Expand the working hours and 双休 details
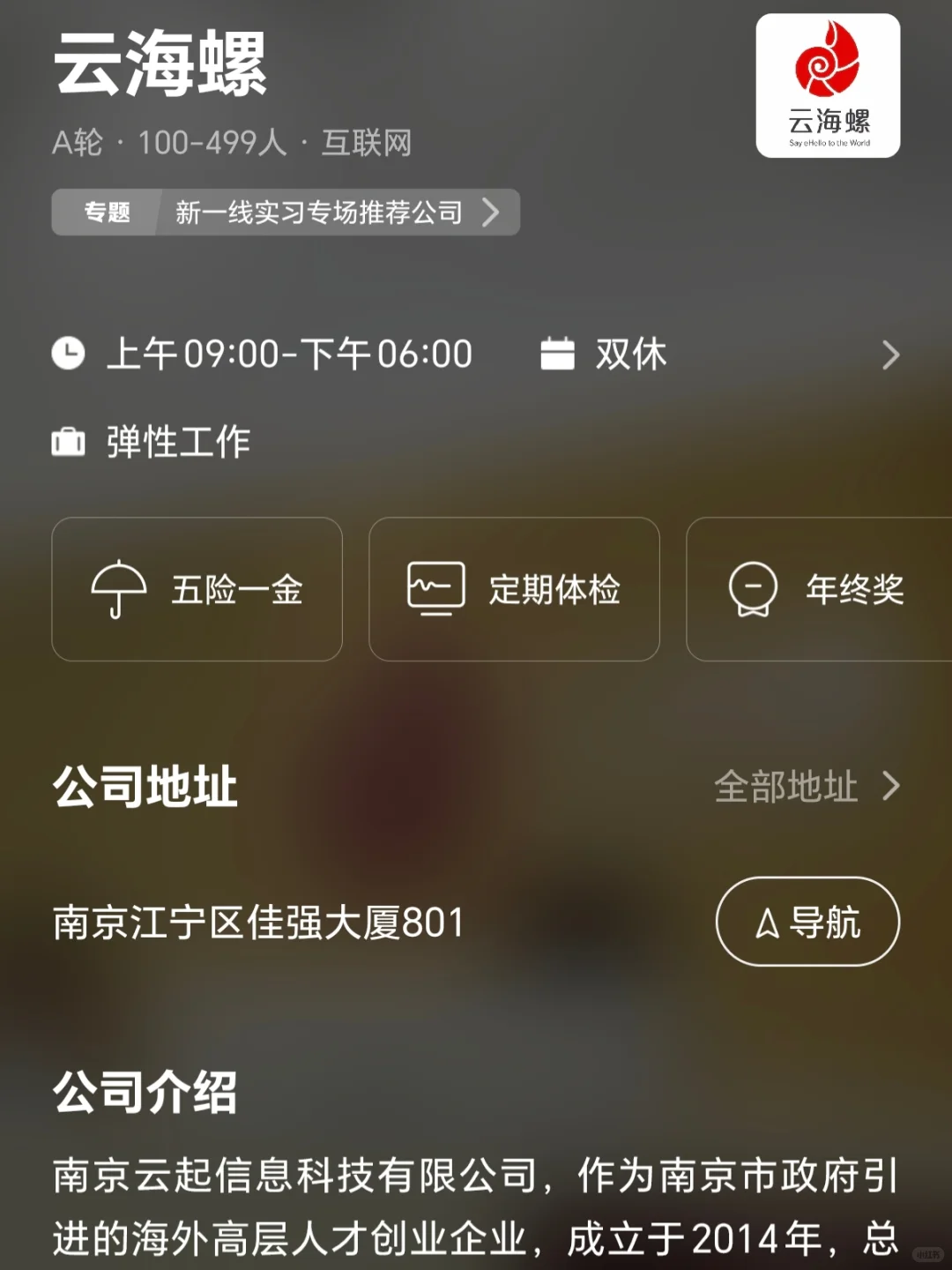The width and height of the screenshot is (952, 1270). (890, 355)
